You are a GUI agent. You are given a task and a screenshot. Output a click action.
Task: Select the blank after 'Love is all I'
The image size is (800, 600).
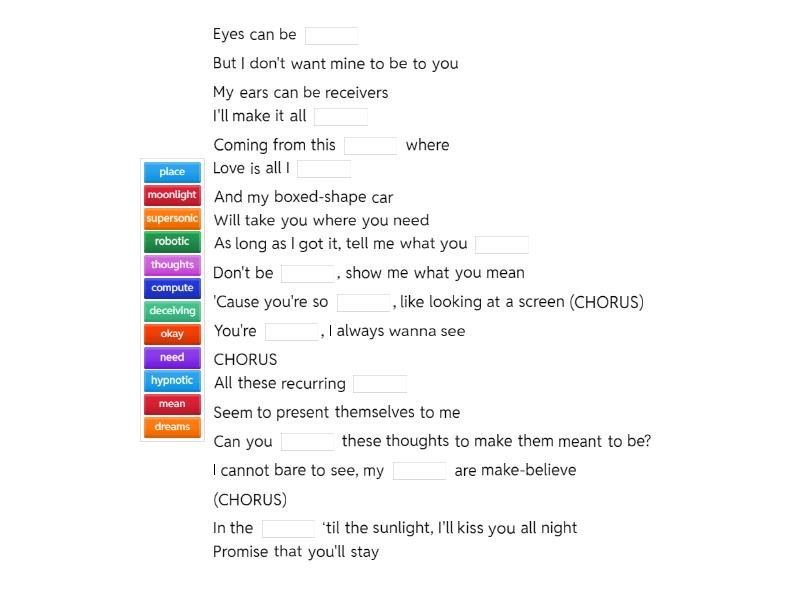point(324,169)
